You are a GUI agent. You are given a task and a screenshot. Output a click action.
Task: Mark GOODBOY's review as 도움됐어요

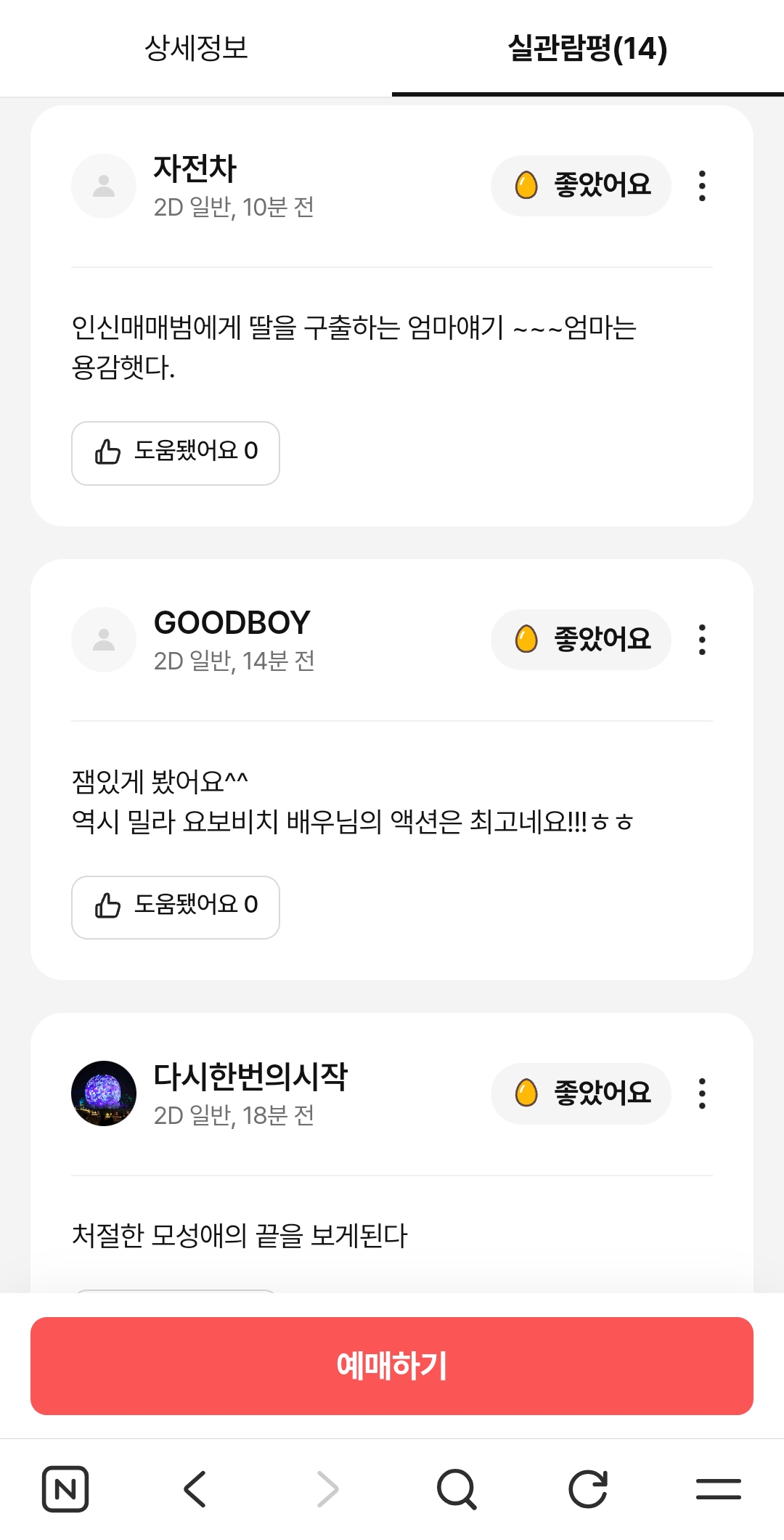click(x=176, y=907)
